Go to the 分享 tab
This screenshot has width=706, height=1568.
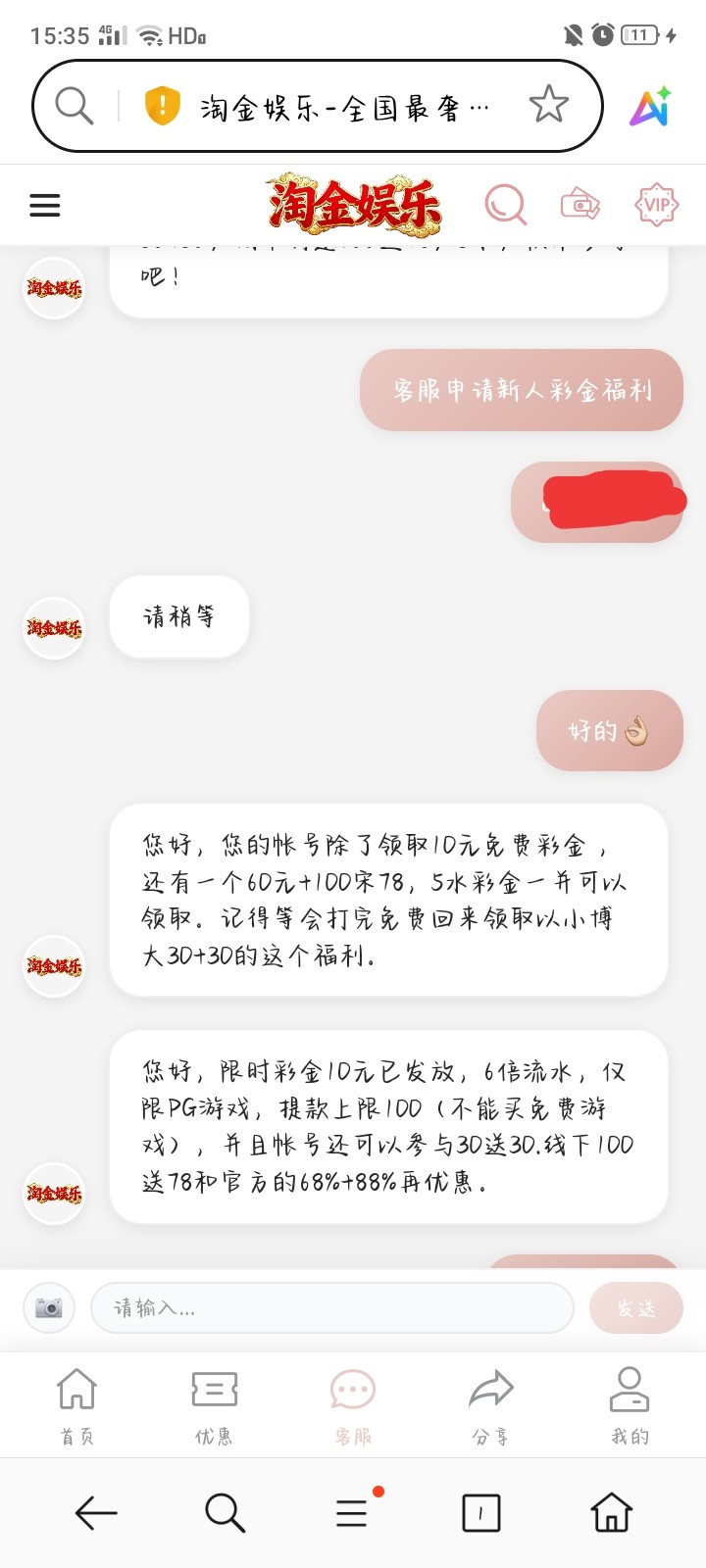(490, 1405)
